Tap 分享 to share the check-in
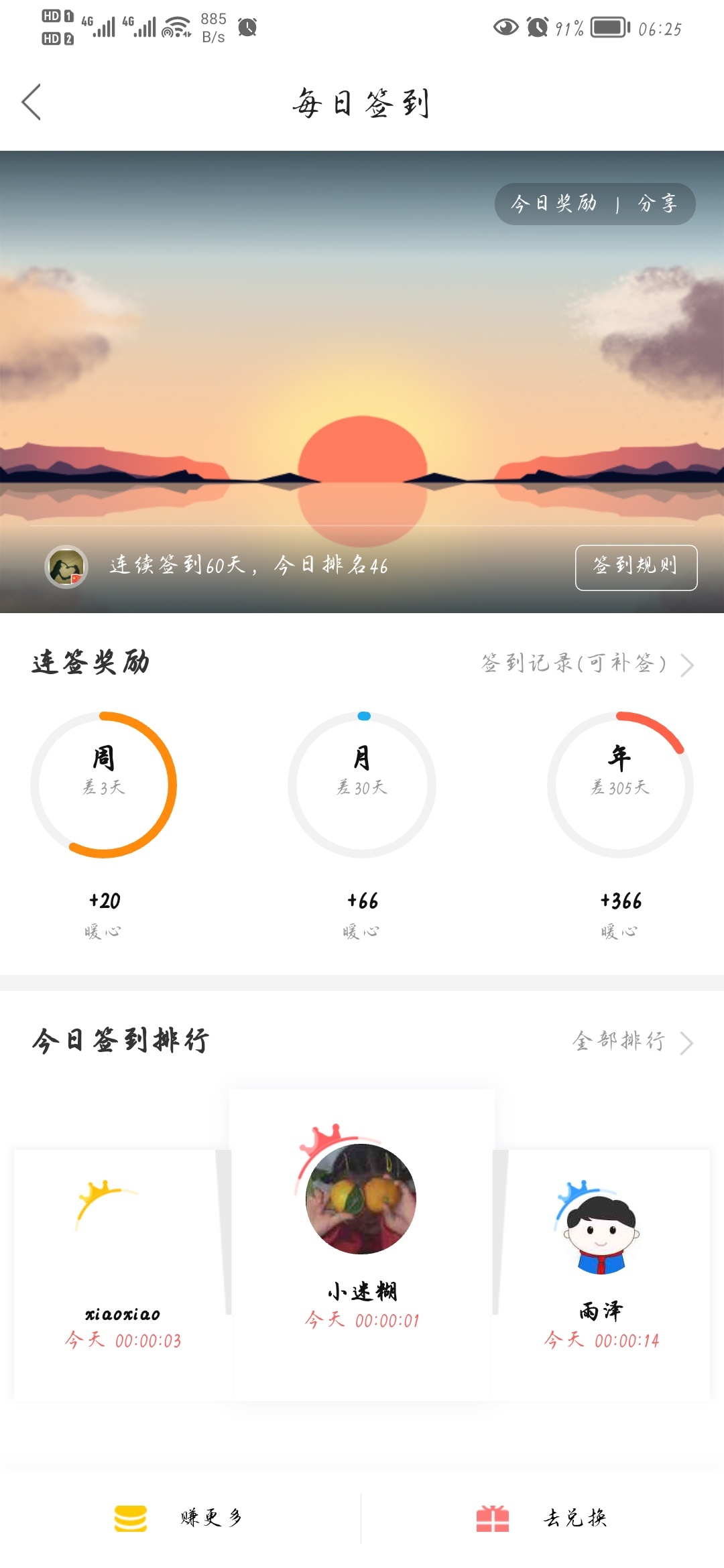This screenshot has height=1568, width=724. click(x=657, y=204)
